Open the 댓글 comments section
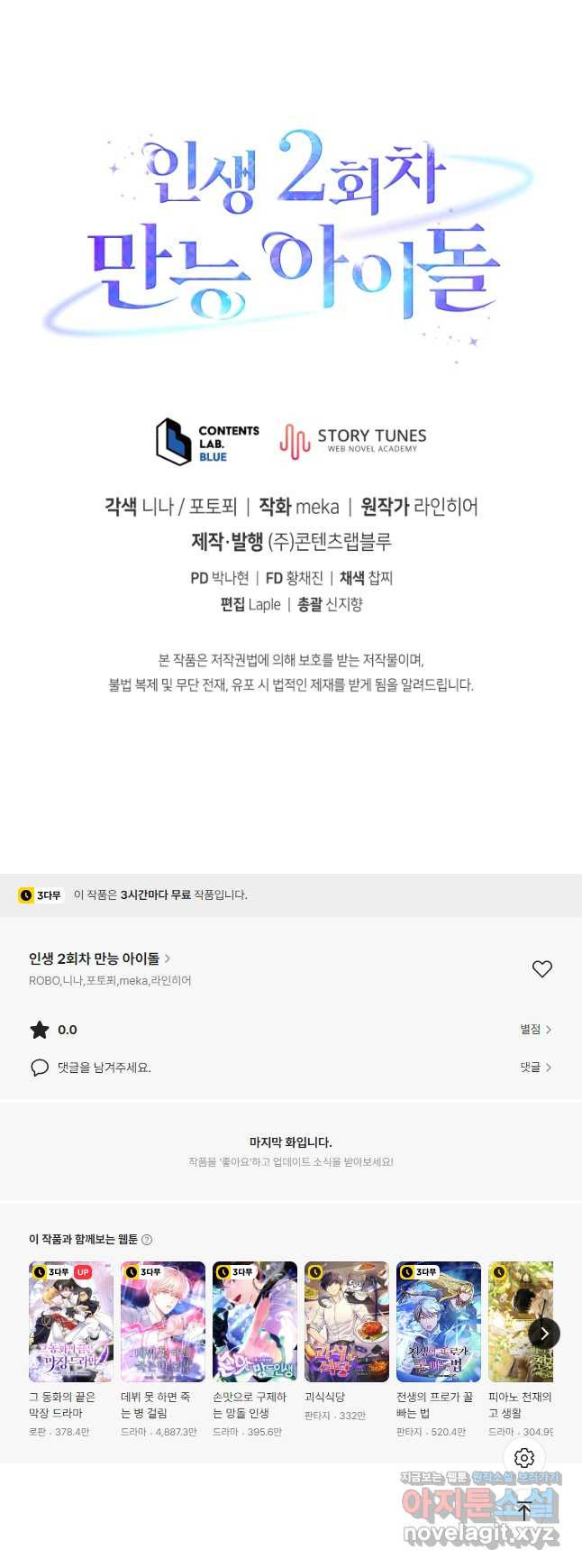 tap(535, 1068)
